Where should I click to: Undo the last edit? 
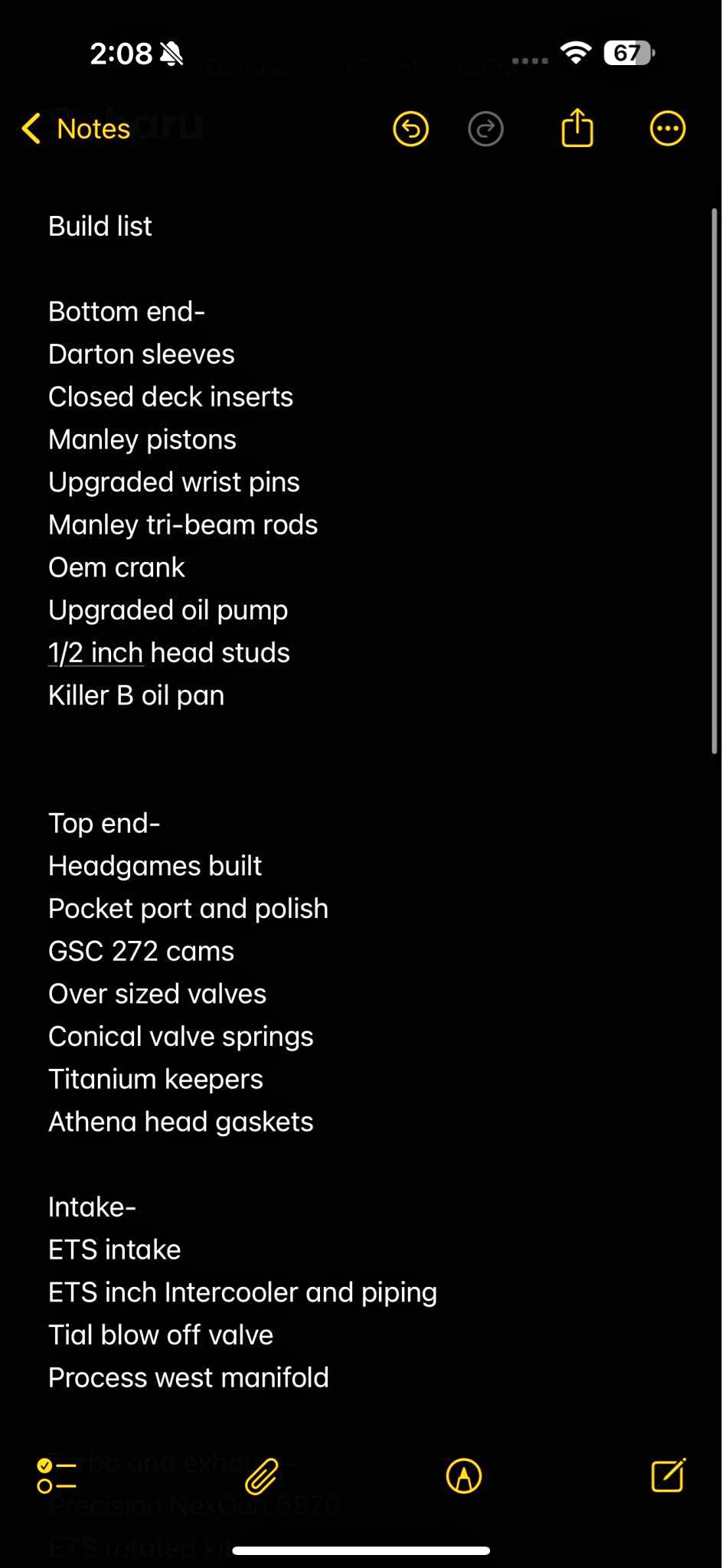pyautogui.click(x=410, y=129)
